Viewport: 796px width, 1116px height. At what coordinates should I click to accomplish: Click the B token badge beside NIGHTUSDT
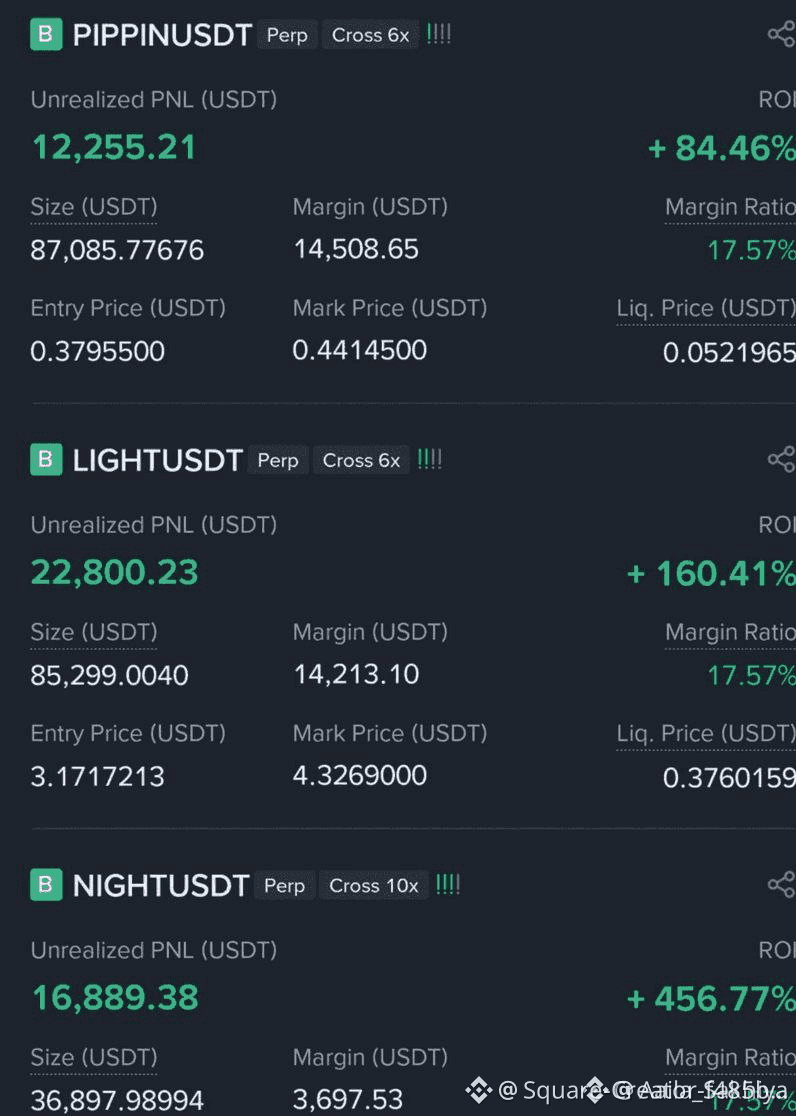click(44, 884)
